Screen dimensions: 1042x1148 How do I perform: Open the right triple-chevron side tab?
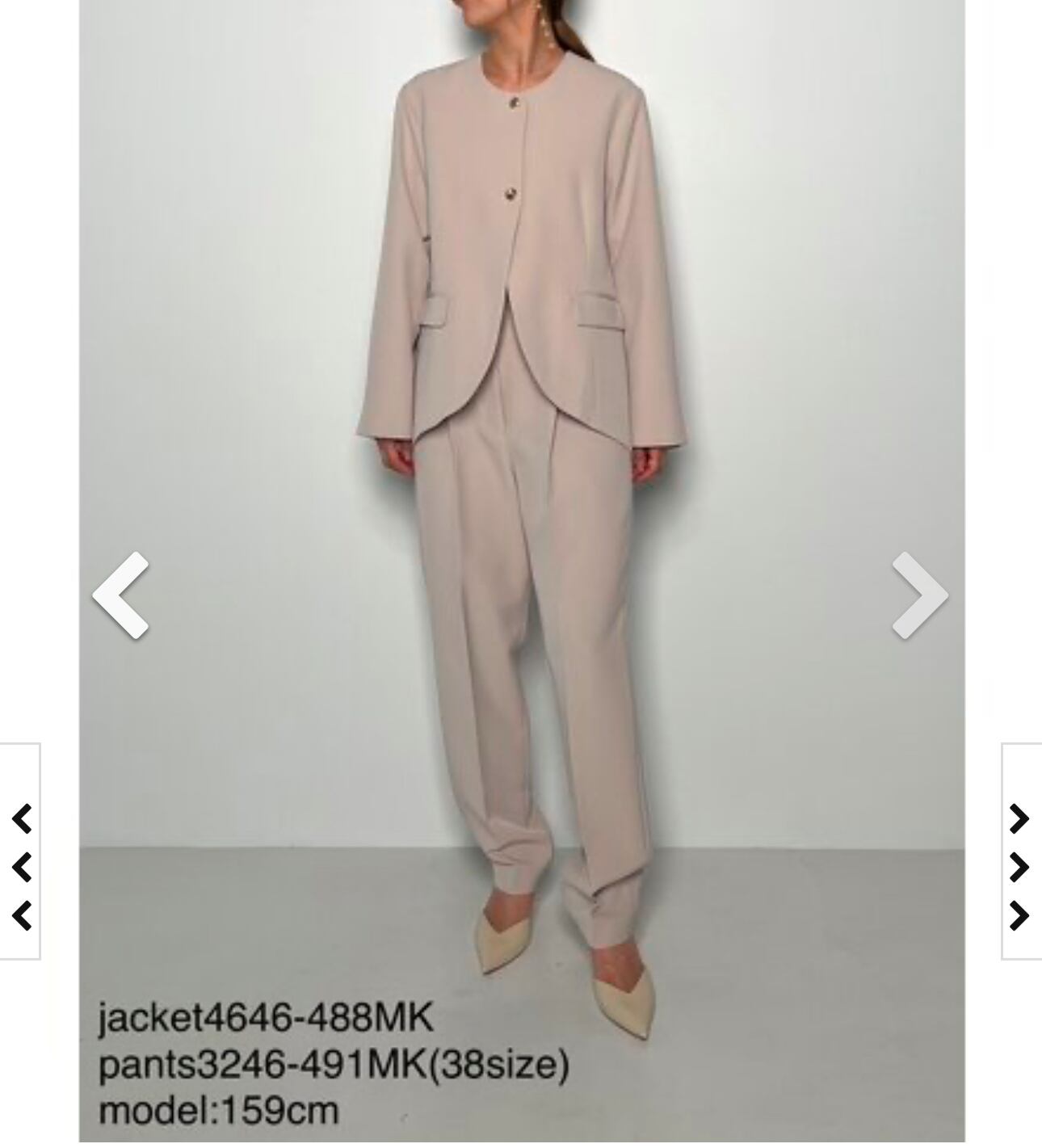[x=1021, y=851]
